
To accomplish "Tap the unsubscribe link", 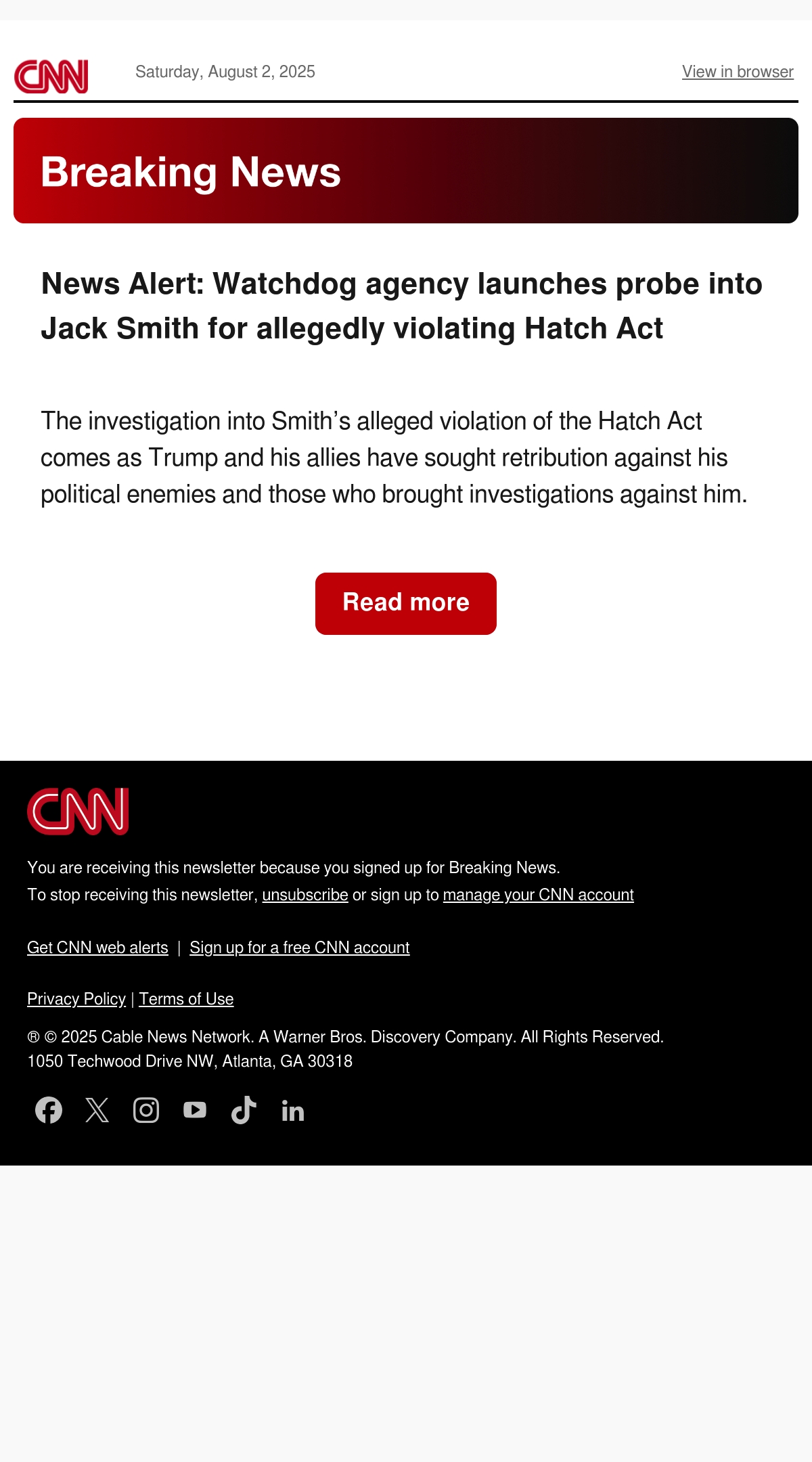I will (305, 895).
